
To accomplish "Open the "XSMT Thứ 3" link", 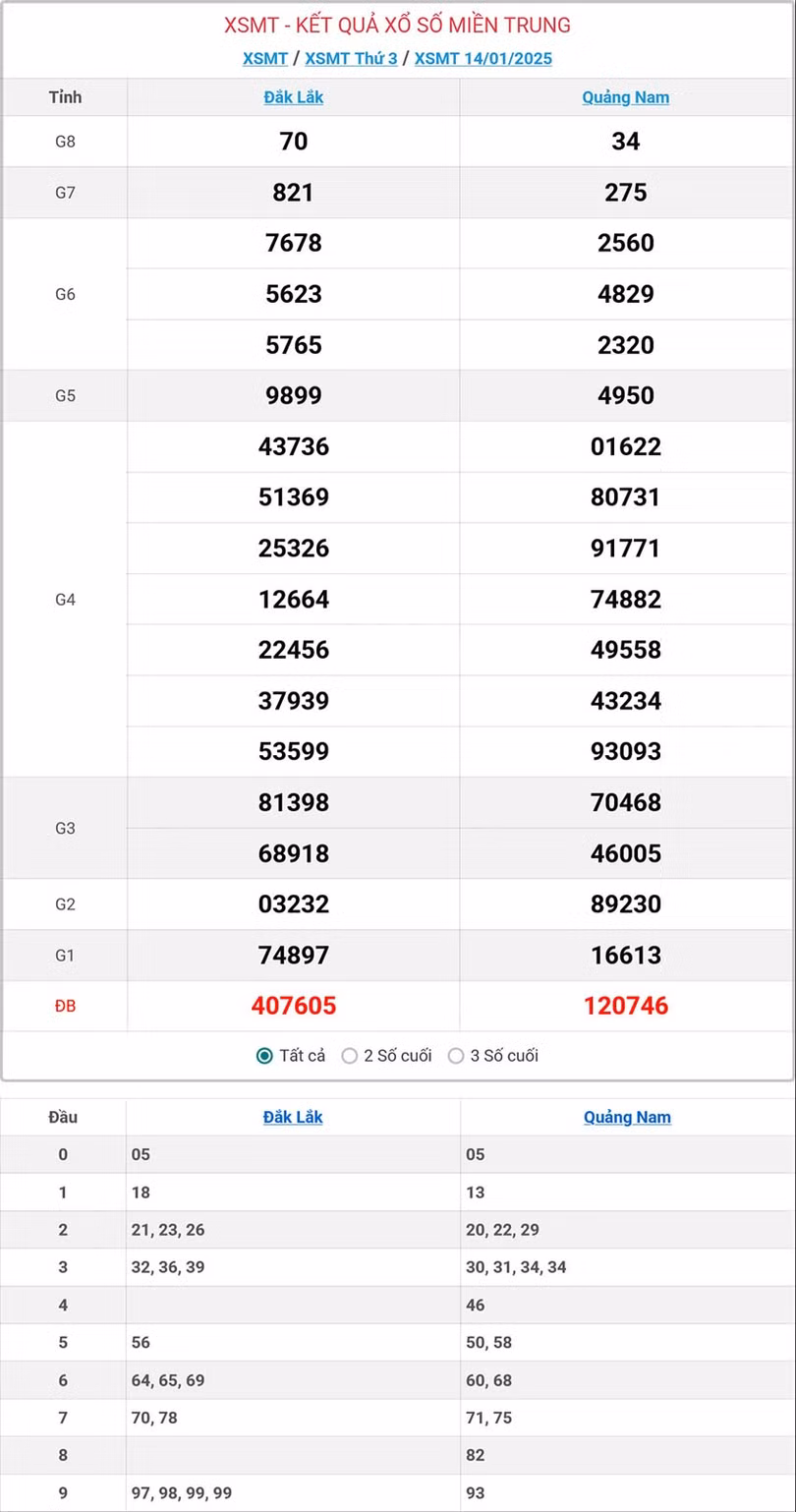I will point(351,58).
